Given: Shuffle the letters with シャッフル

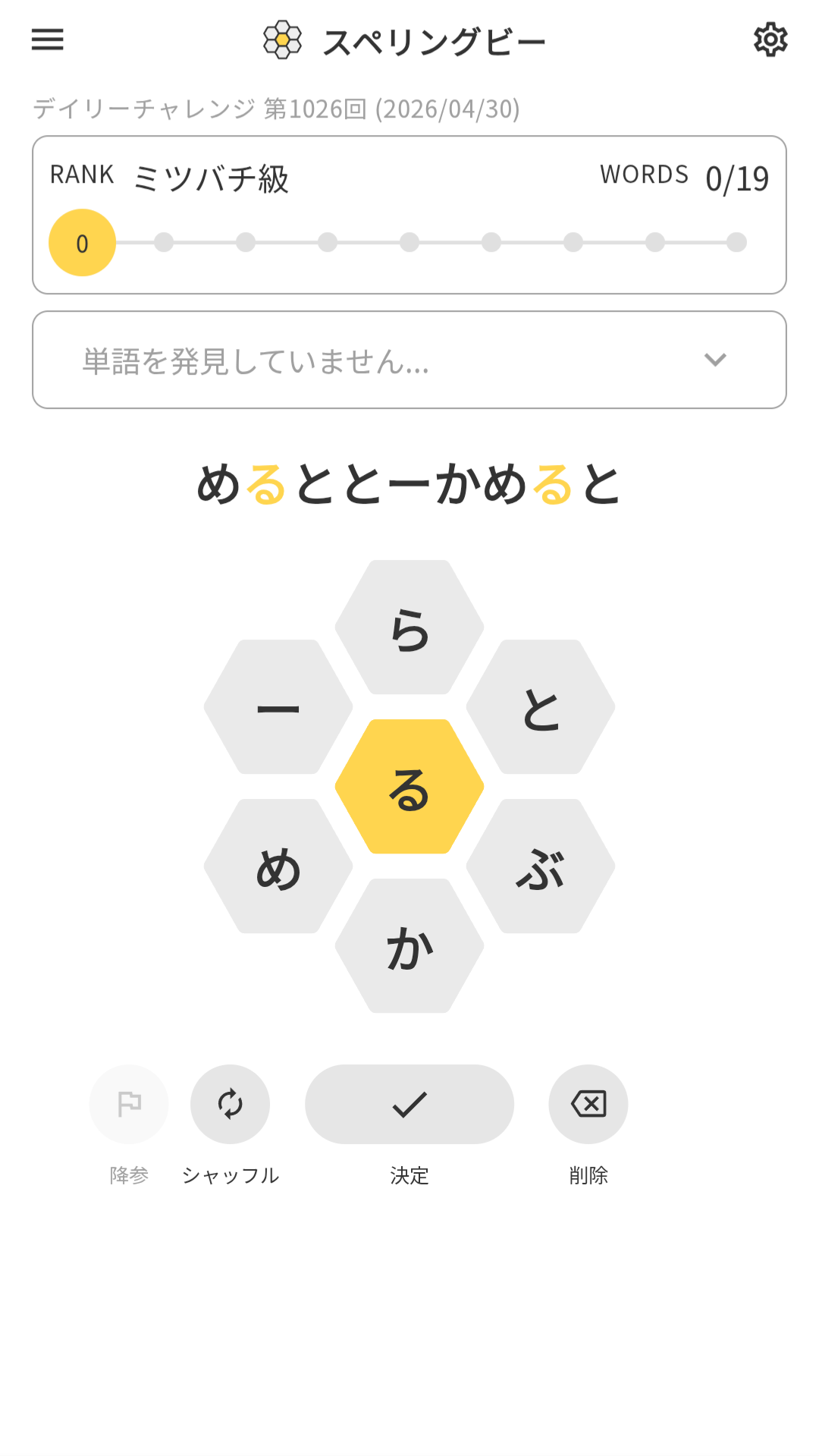Looking at the screenshot, I should pyautogui.click(x=231, y=1104).
